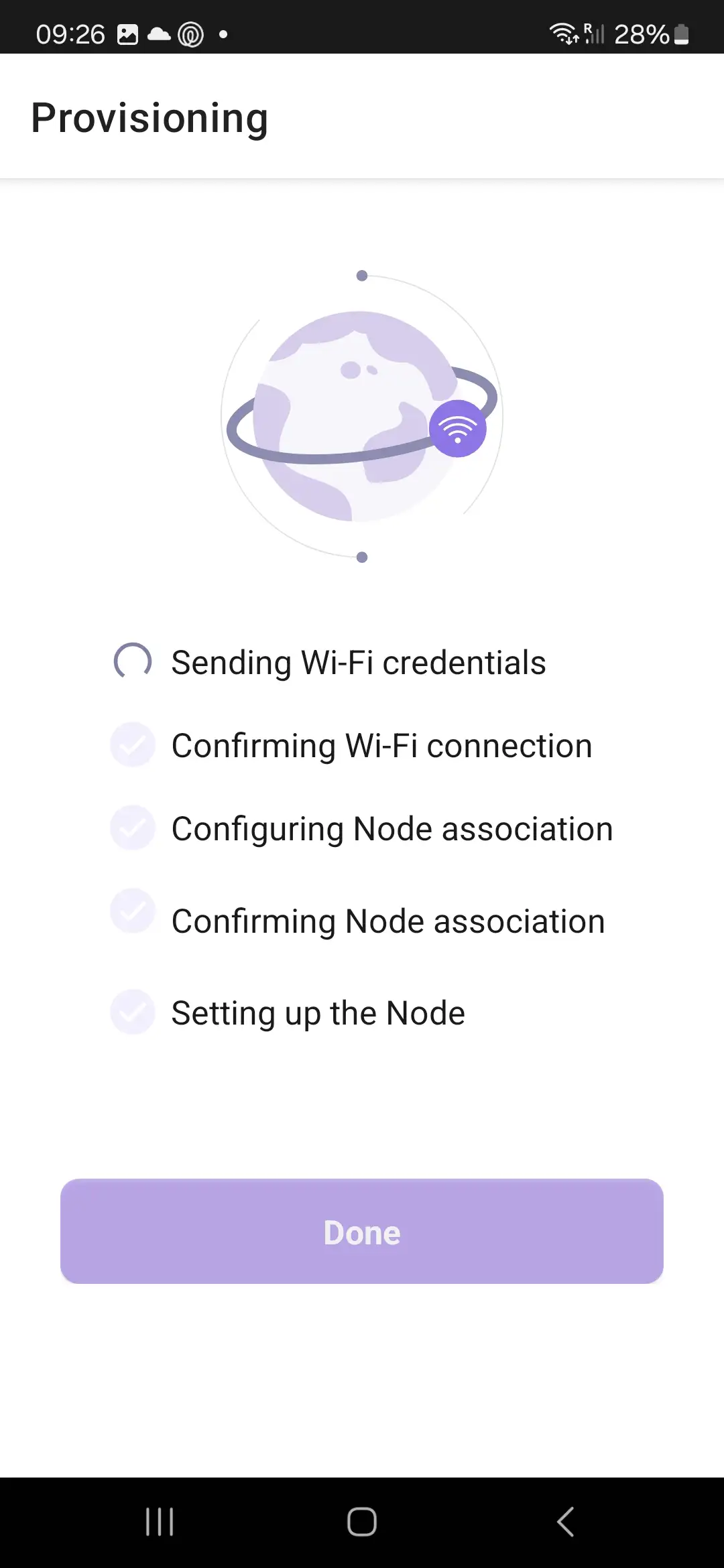Go back using the system back button
This screenshot has width=724, height=1568.
pyautogui.click(x=565, y=1521)
